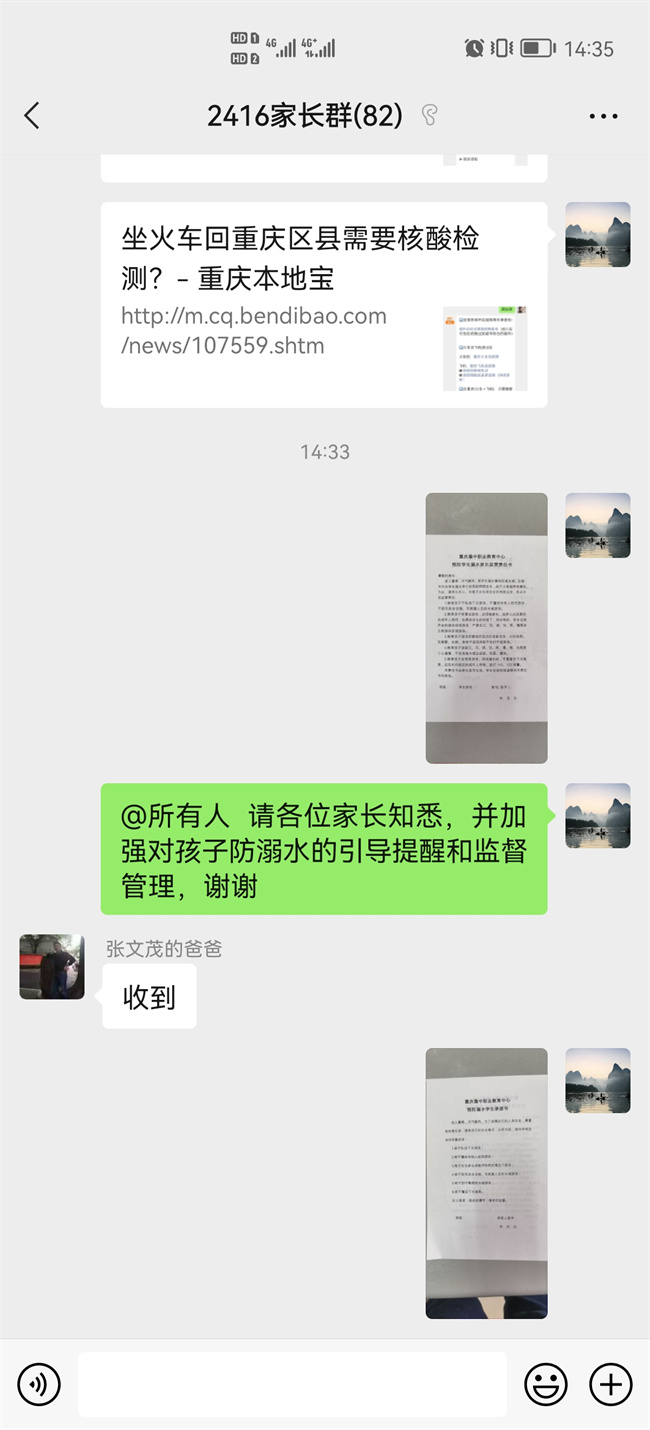Go back from the 2416家长群 chat

[32, 116]
